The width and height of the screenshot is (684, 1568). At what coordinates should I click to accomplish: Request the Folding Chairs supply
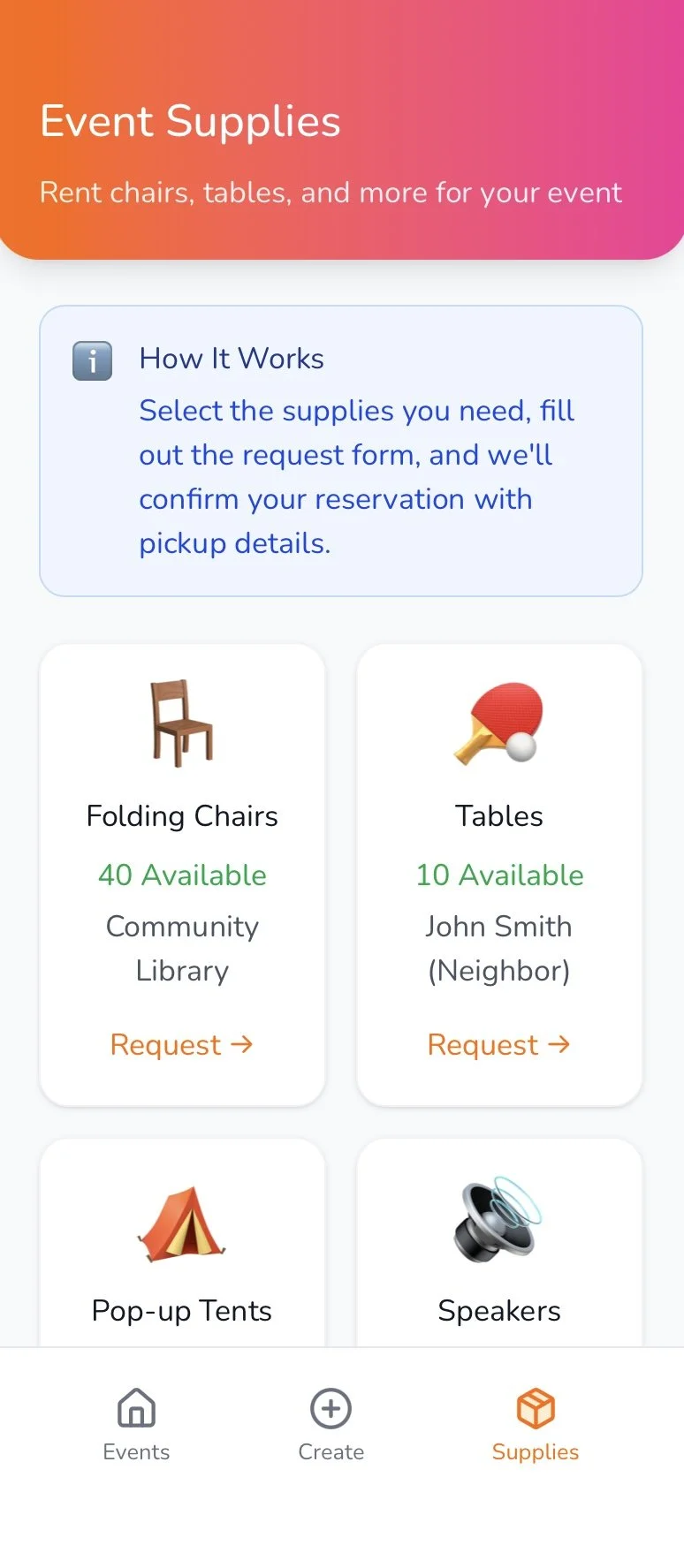181,1044
